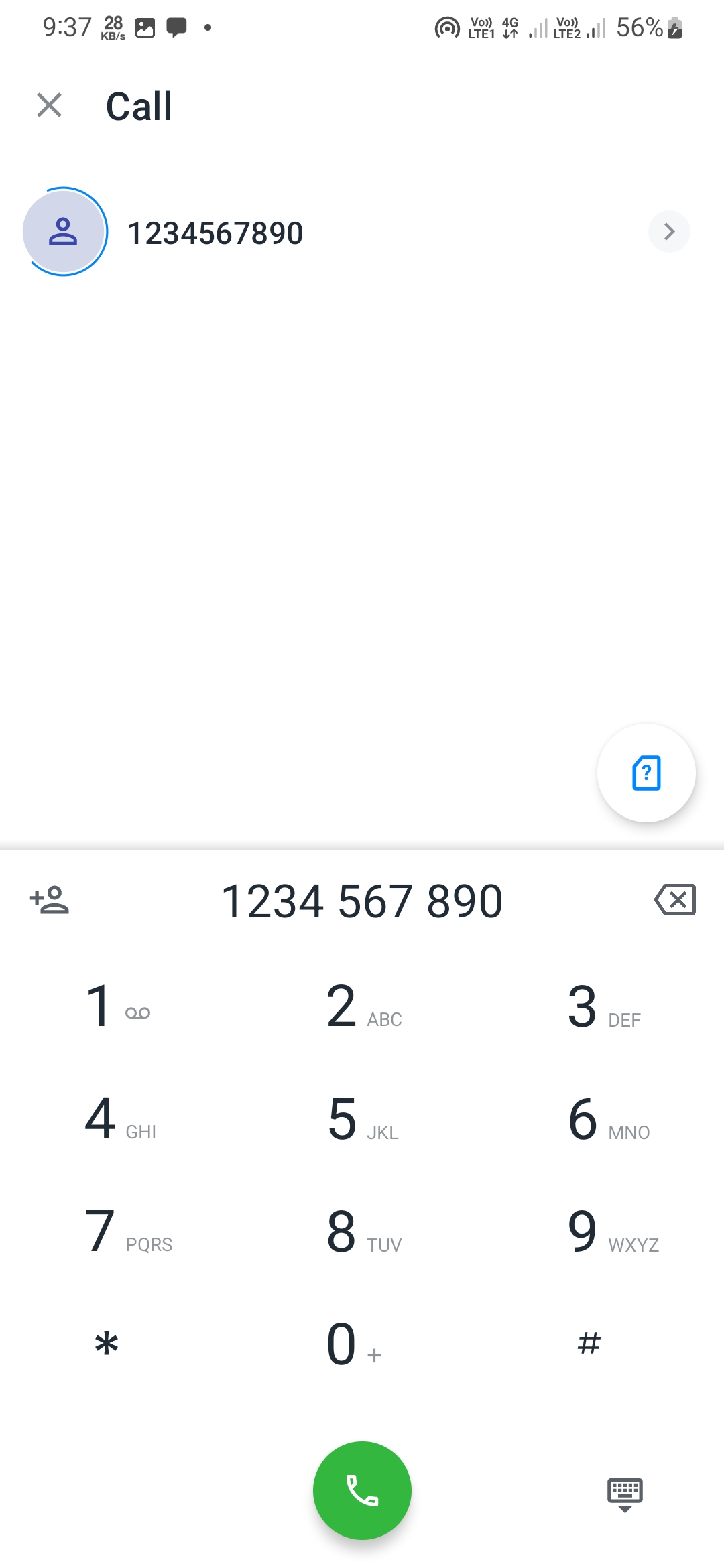Dial digit 0 on the keypad
Screen dimensions: 724x1568
[353, 1344]
